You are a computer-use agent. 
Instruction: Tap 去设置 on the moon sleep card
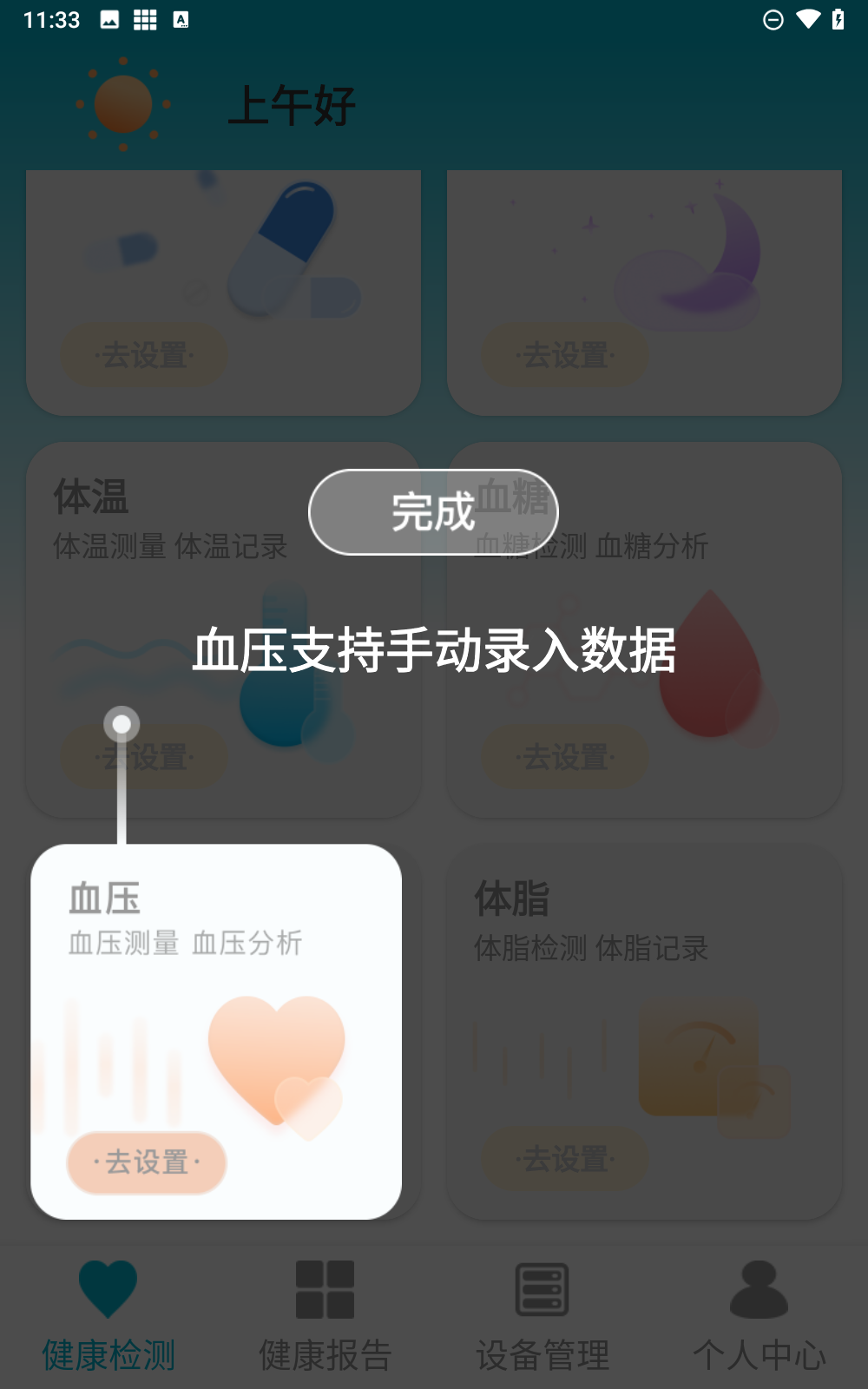(x=565, y=354)
